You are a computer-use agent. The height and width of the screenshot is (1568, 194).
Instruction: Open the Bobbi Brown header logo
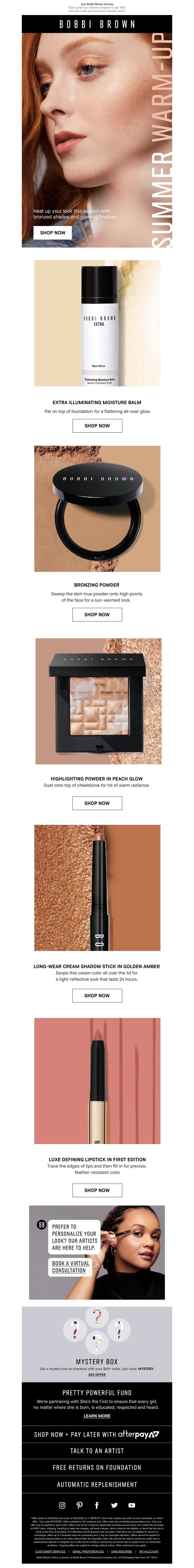coord(97,24)
